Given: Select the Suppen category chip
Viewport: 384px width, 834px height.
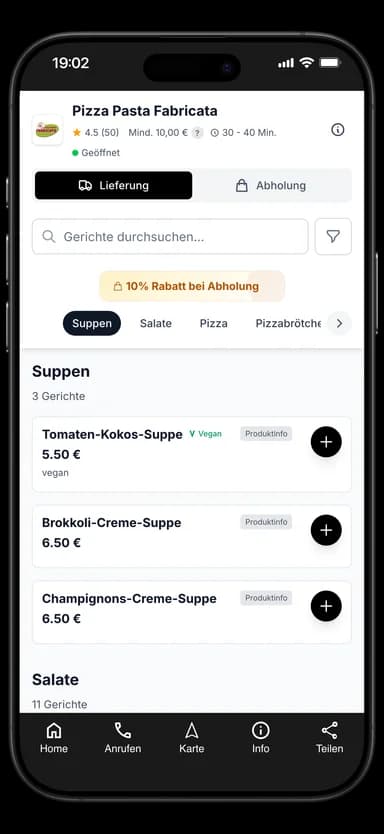Looking at the screenshot, I should point(92,323).
